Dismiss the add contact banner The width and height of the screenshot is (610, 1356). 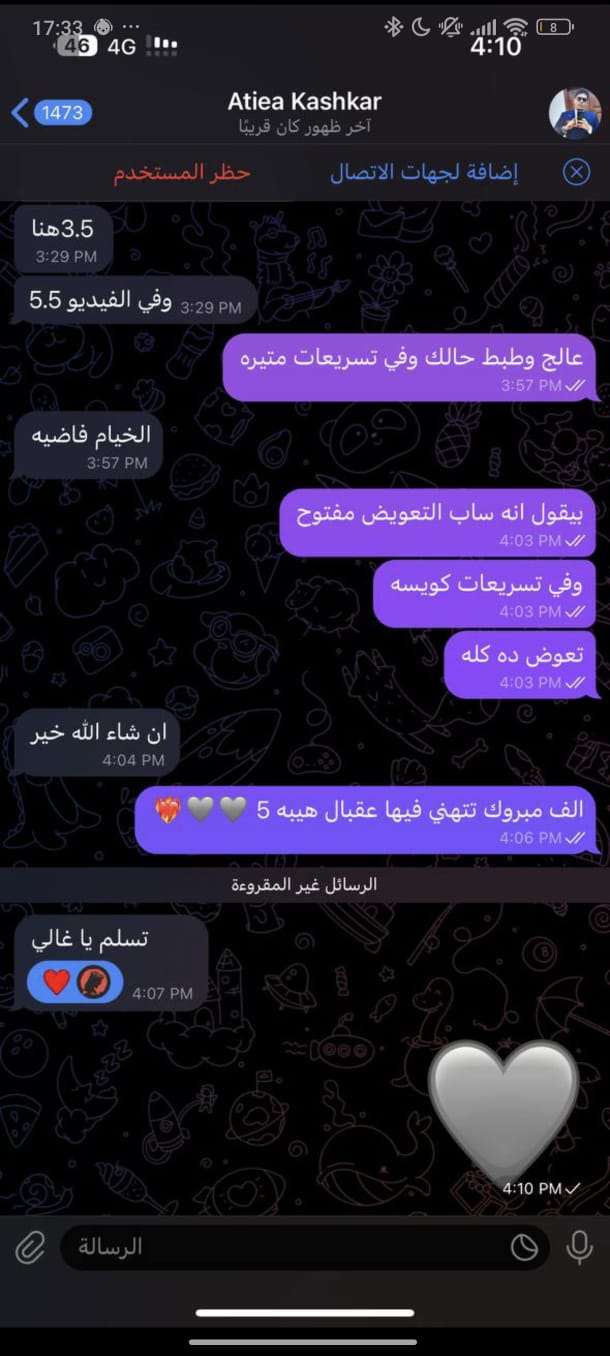pyautogui.click(x=577, y=173)
